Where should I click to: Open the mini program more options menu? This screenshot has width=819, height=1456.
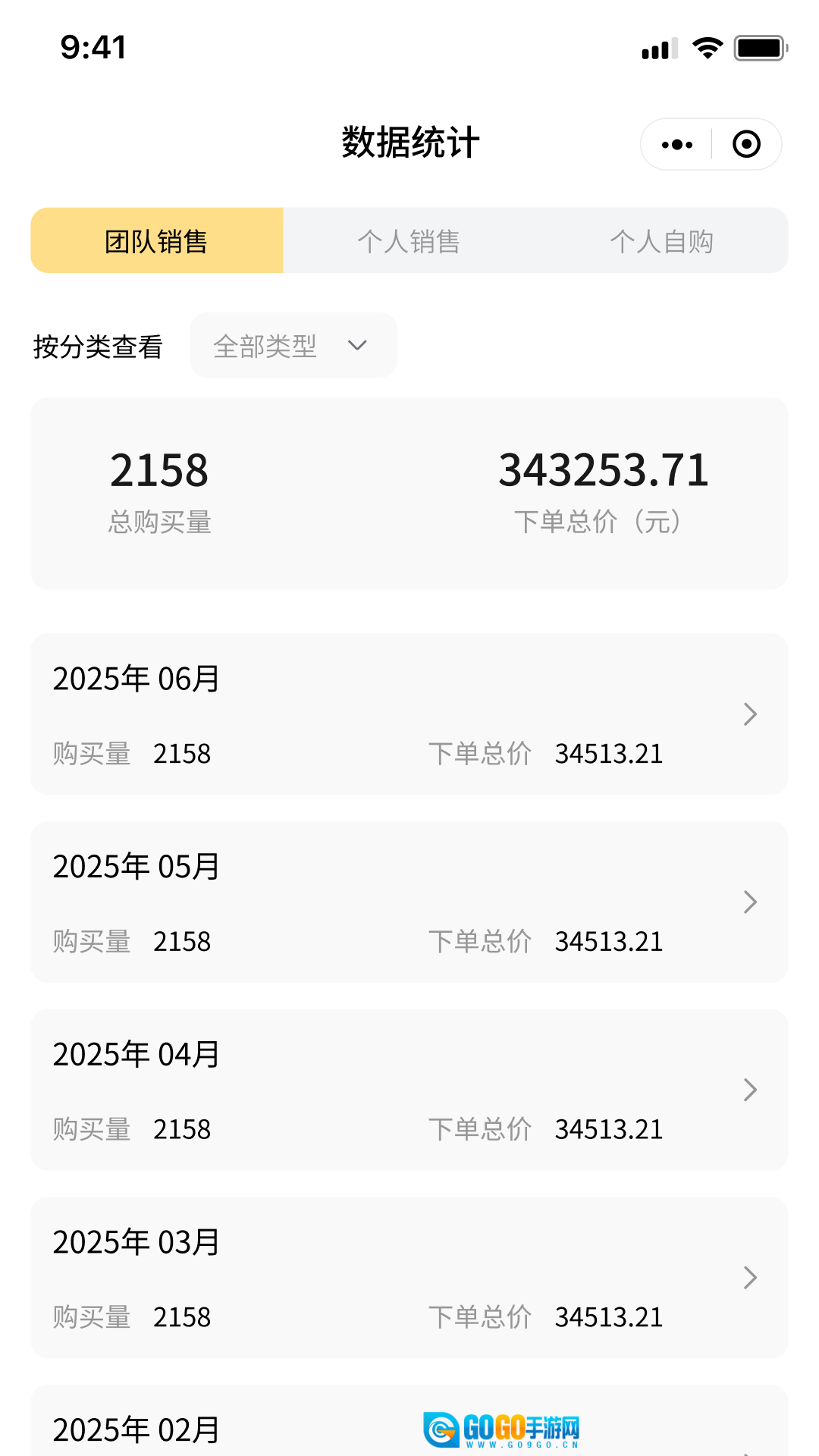(x=676, y=144)
